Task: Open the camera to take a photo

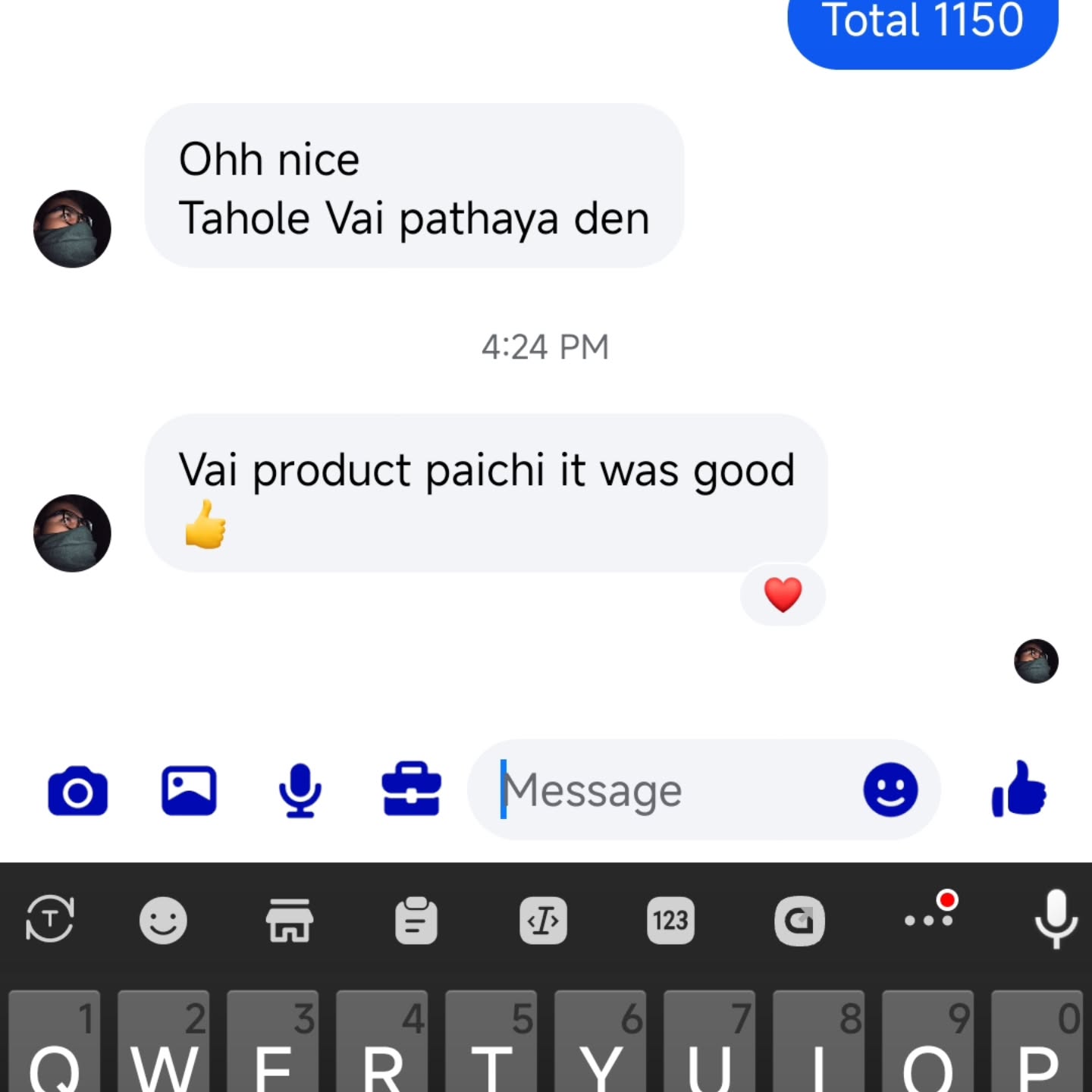Action: [x=77, y=791]
